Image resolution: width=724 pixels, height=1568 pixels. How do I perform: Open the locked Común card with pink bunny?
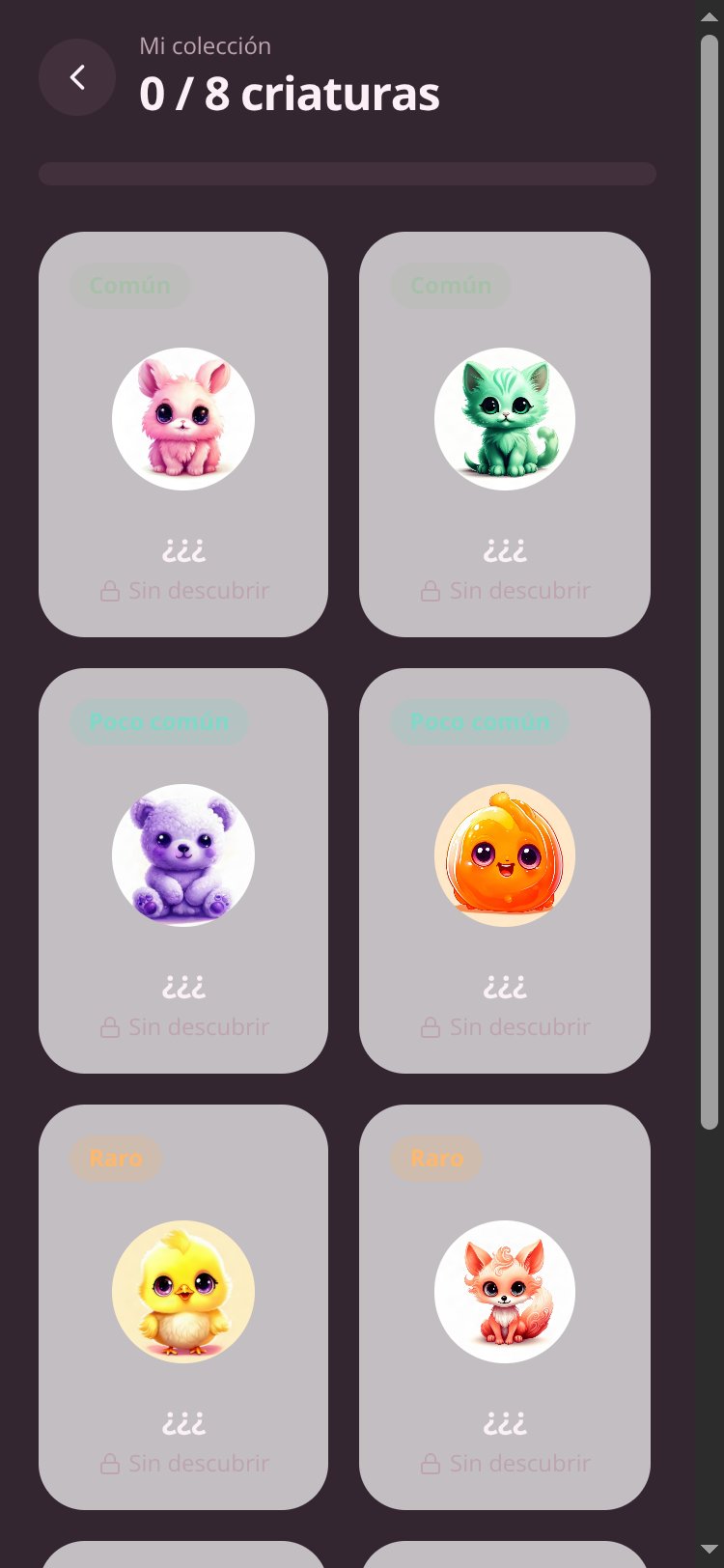pos(183,434)
